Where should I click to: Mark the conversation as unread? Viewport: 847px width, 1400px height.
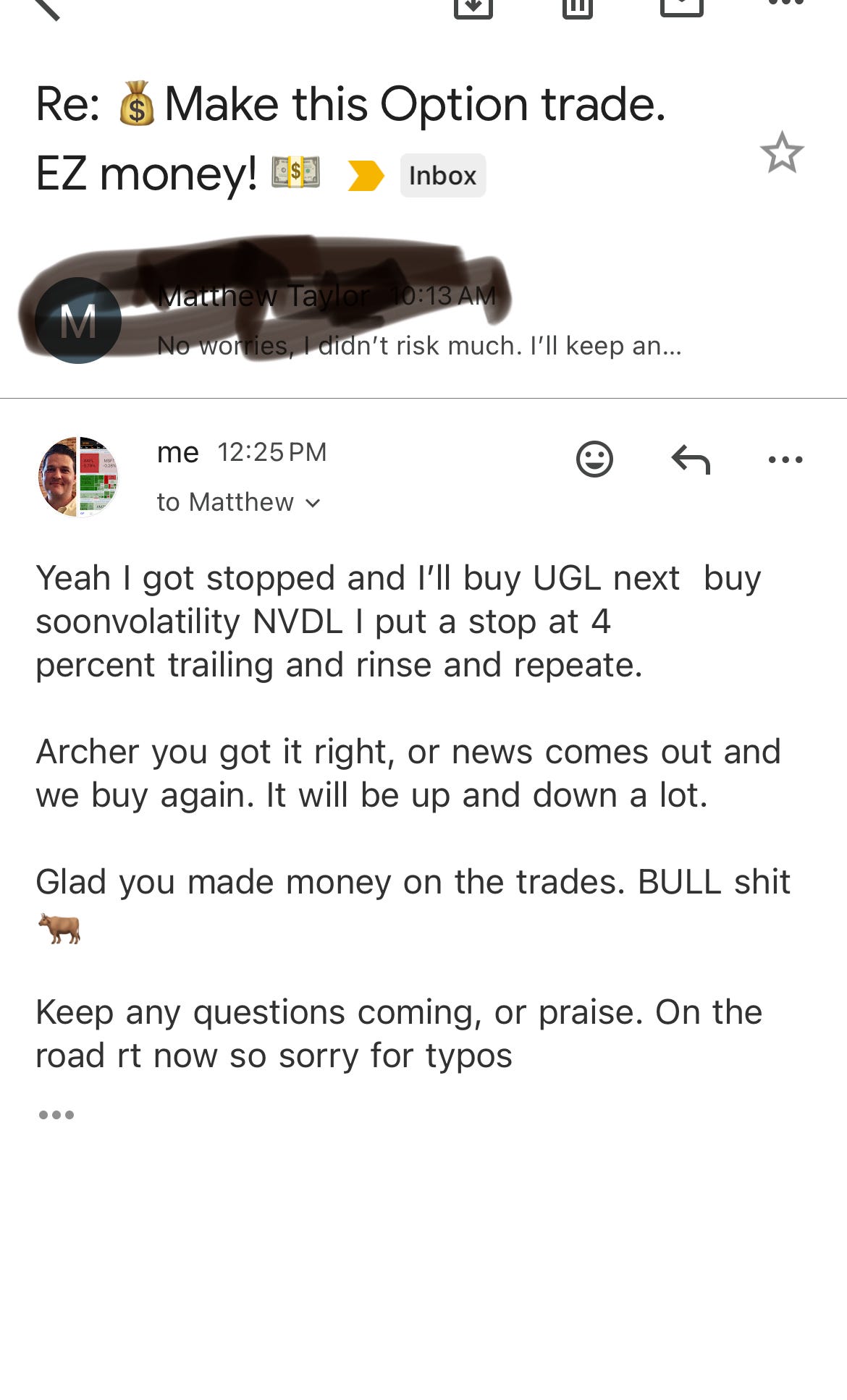pyautogui.click(x=681, y=6)
